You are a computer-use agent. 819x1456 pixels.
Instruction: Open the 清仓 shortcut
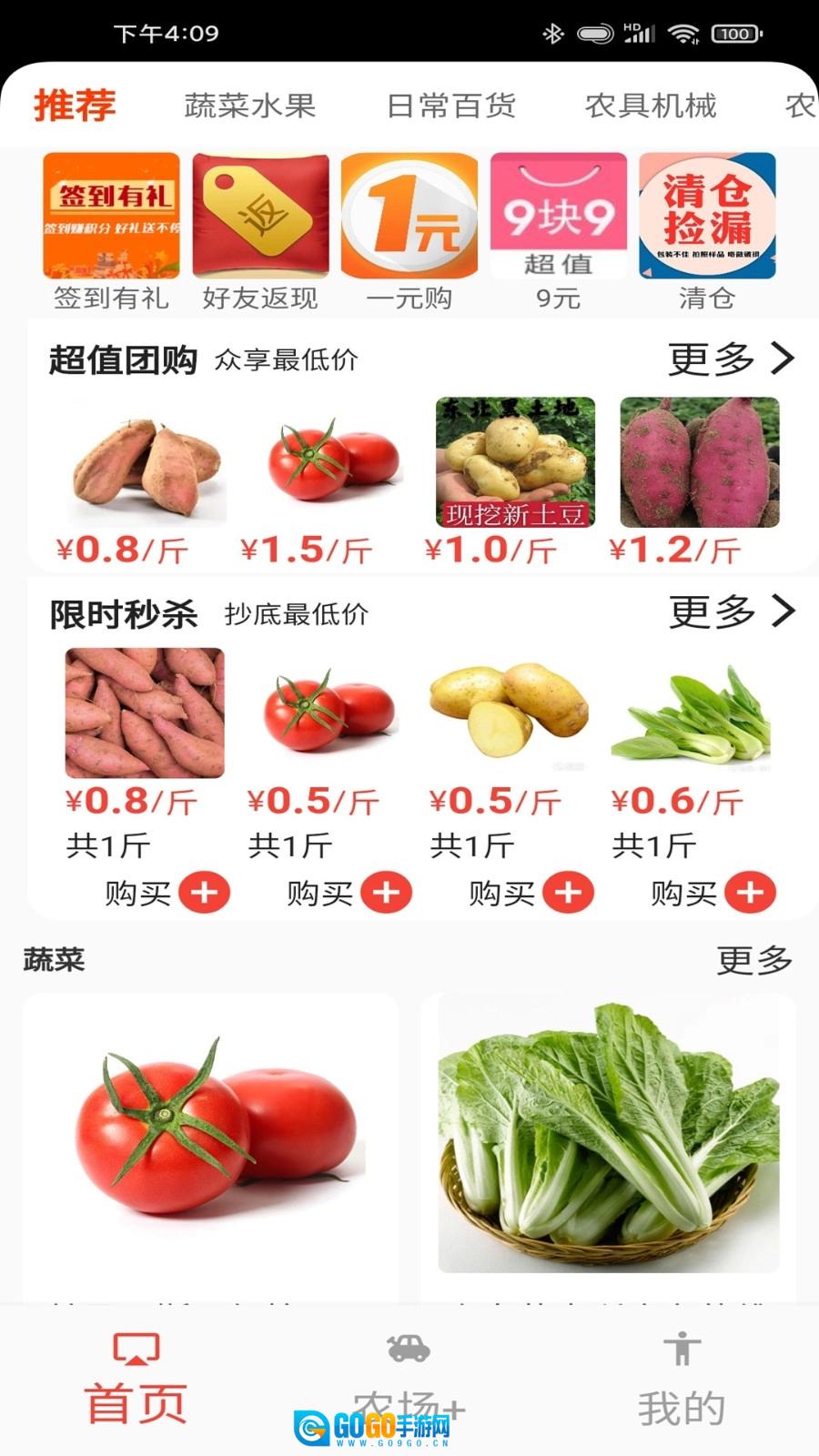tap(707, 232)
